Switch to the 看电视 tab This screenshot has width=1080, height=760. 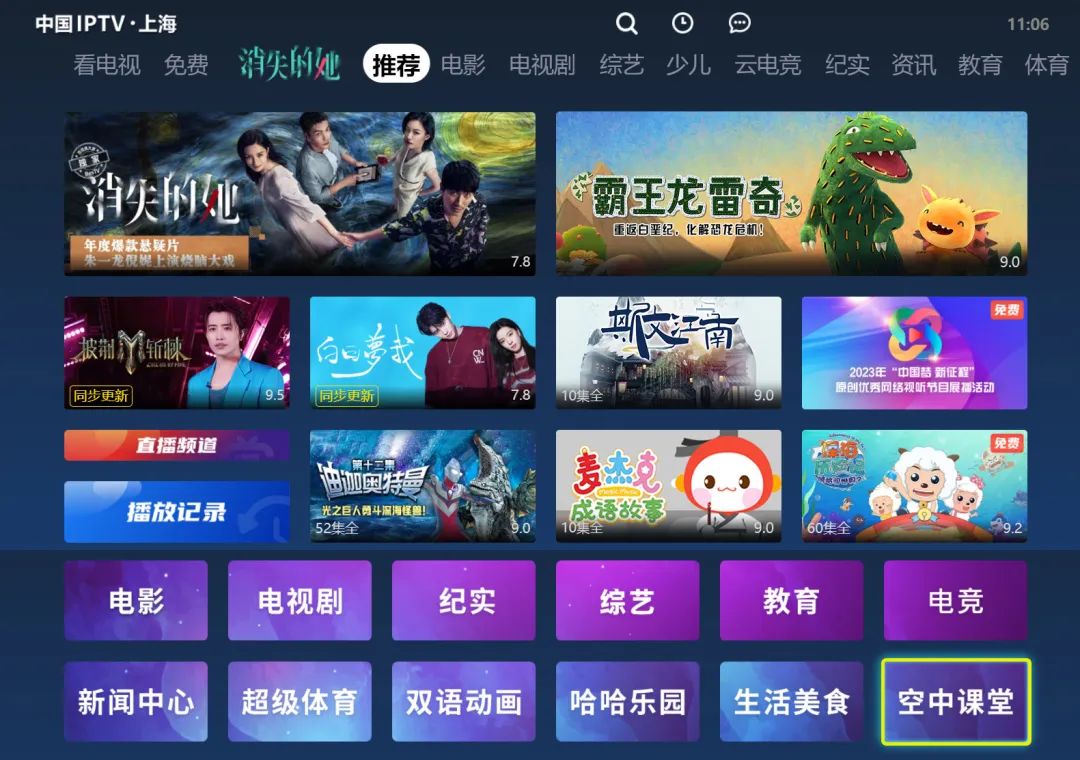pyautogui.click(x=107, y=65)
